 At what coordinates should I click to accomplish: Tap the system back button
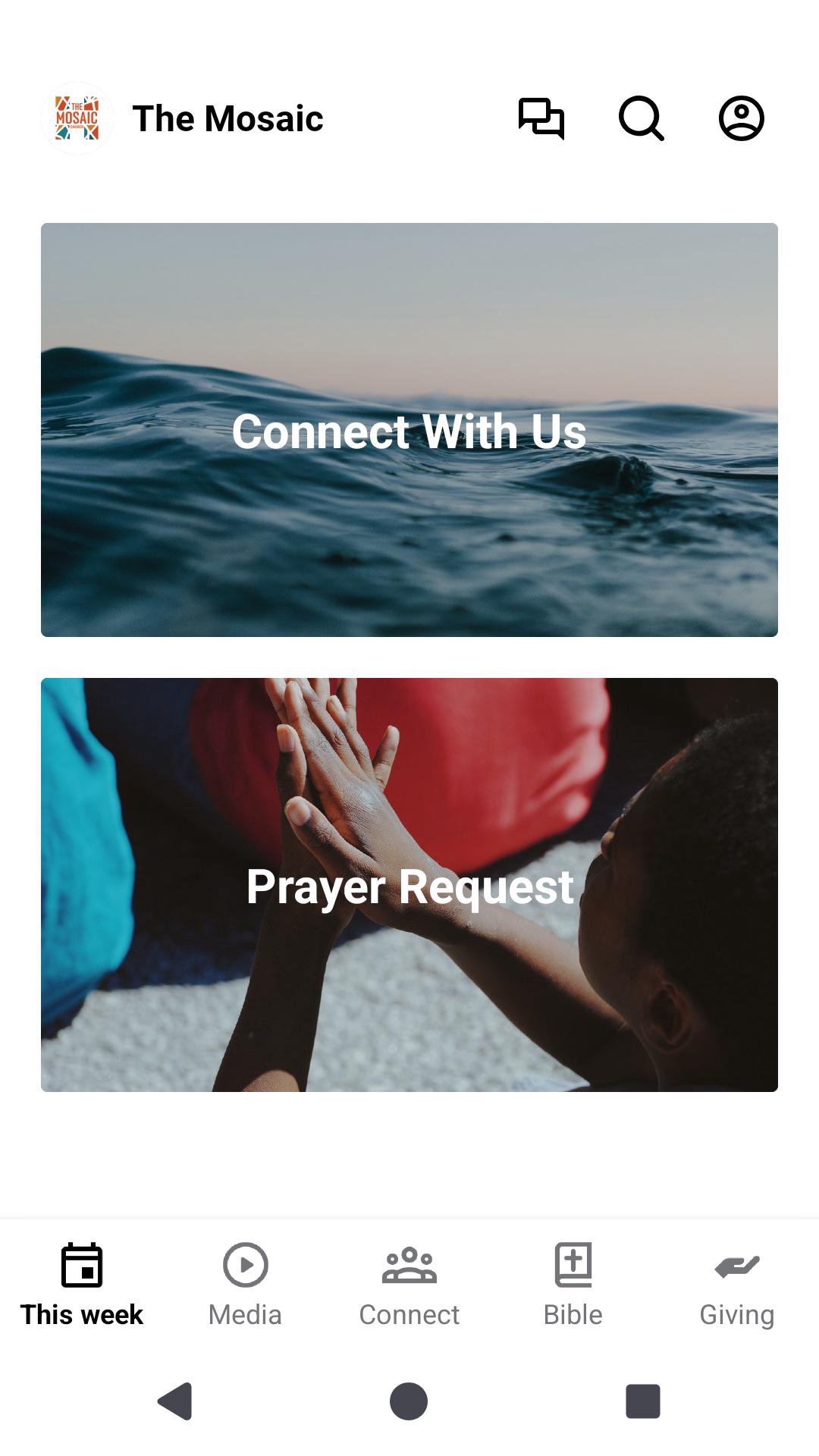(176, 1401)
